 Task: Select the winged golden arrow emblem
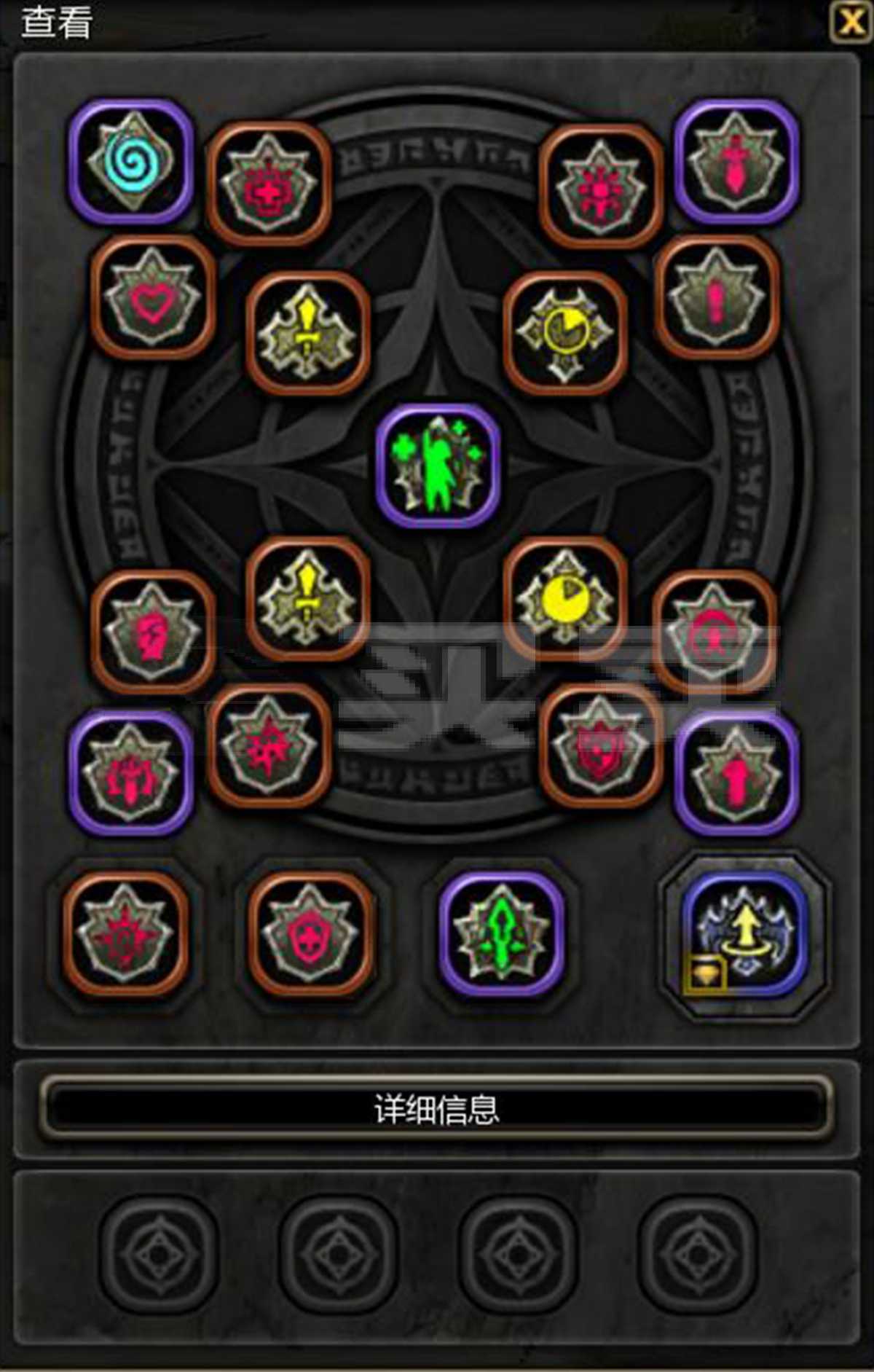[x=744, y=934]
